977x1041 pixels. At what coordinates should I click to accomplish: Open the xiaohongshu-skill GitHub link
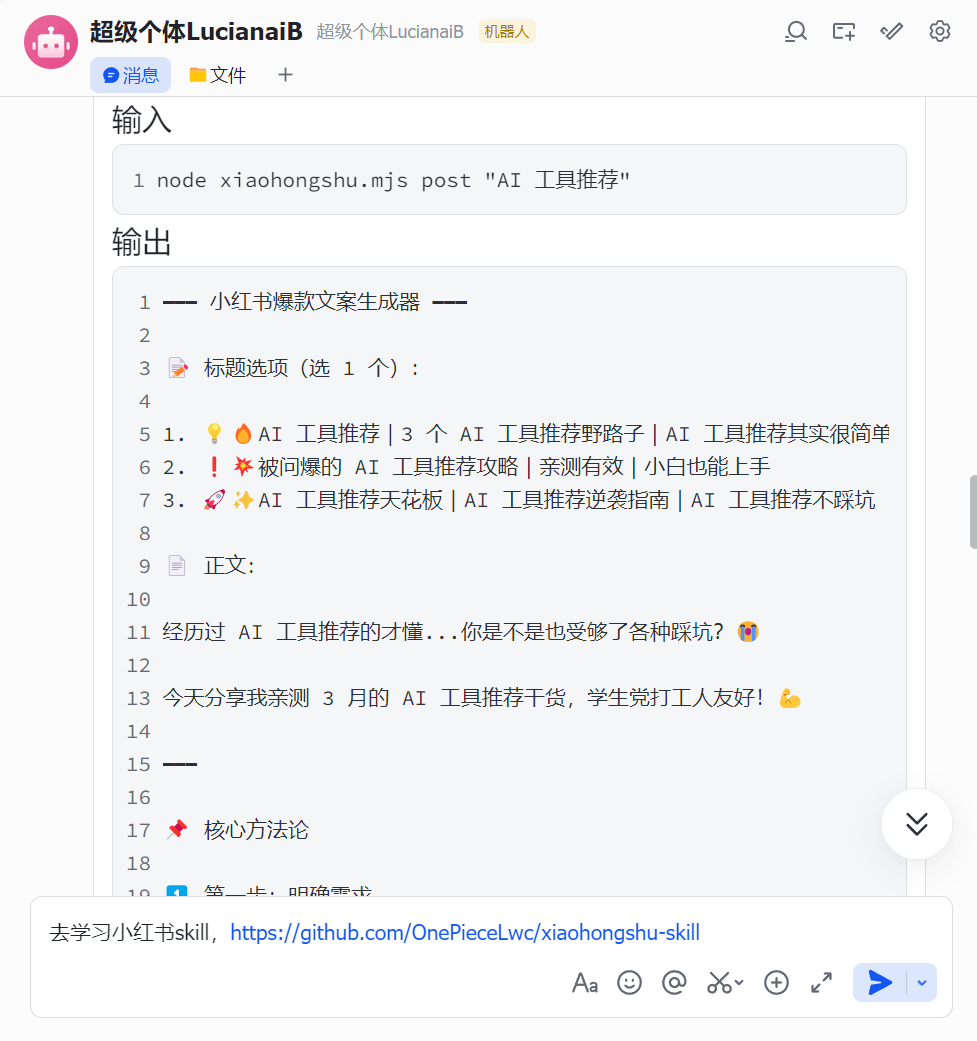pyautogui.click(x=465, y=933)
